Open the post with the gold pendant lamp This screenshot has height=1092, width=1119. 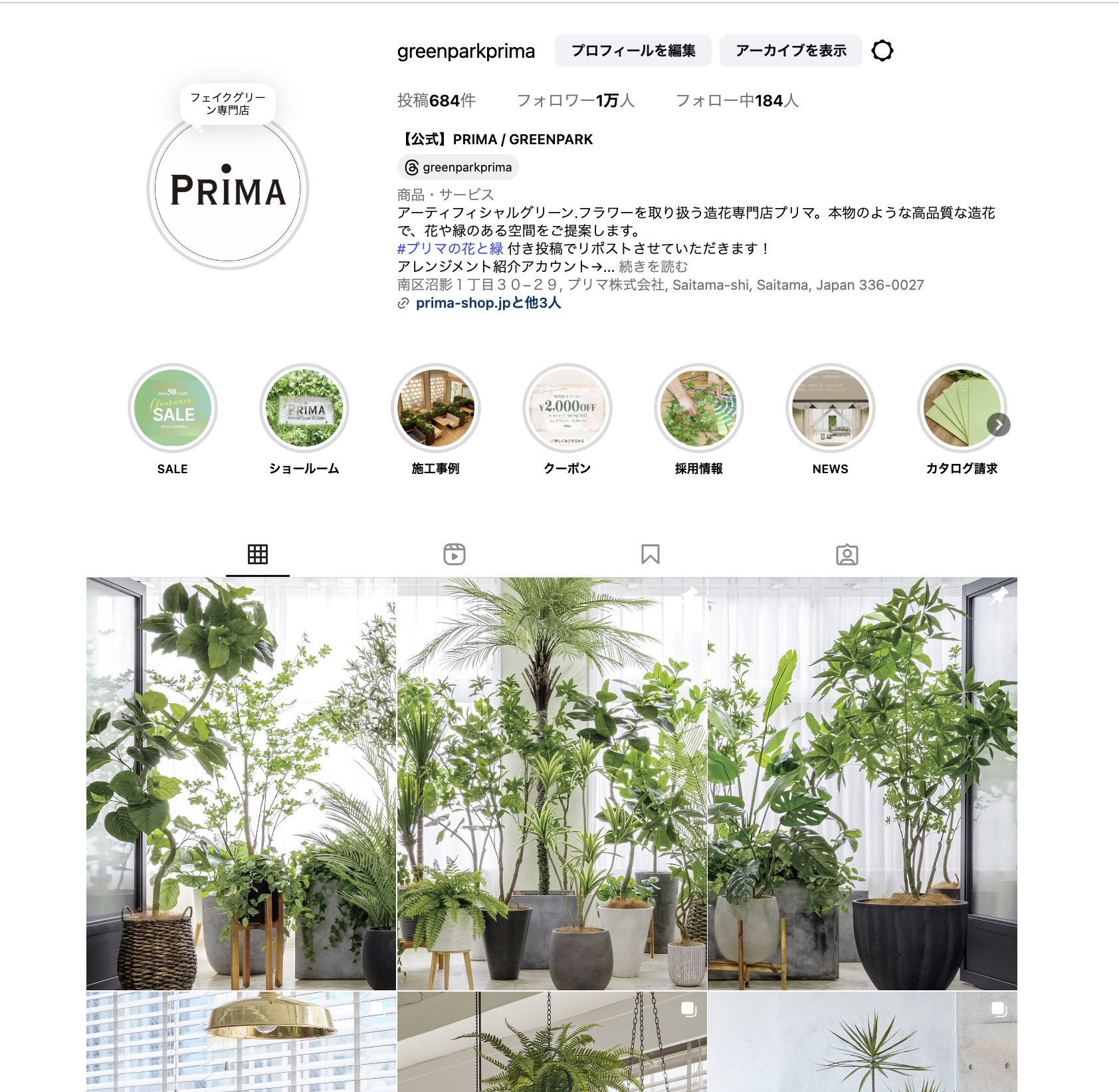[x=241, y=1041]
